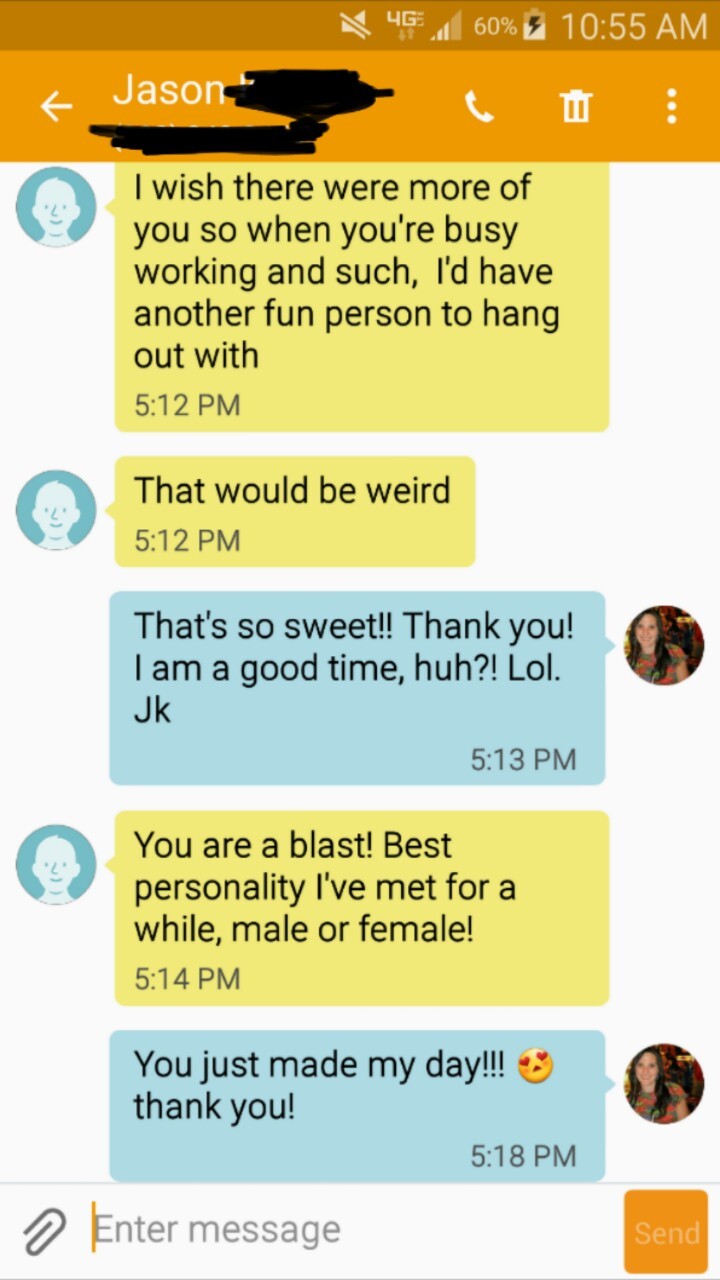Screen dimensions: 720x1280
Task: Open own profile photo beside 'That's so sweet!!'
Action: click(664, 645)
